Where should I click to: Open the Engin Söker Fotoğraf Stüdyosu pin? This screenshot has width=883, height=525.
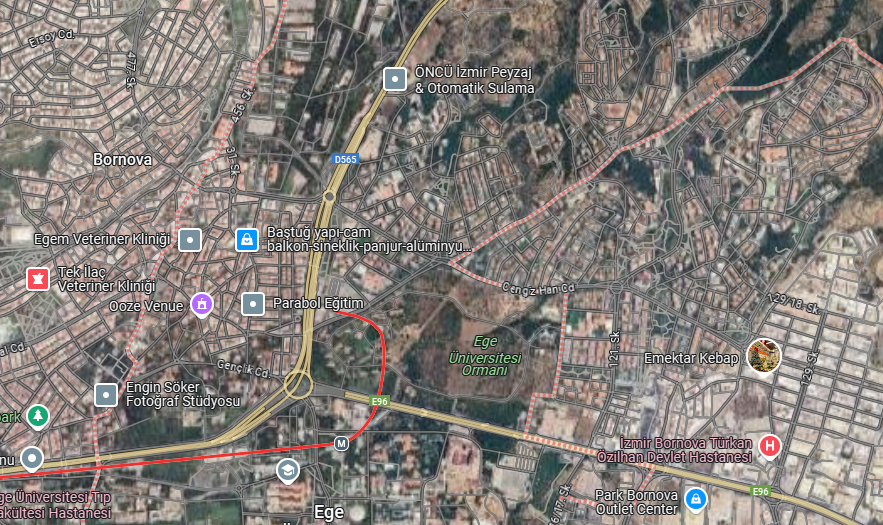click(x=107, y=394)
